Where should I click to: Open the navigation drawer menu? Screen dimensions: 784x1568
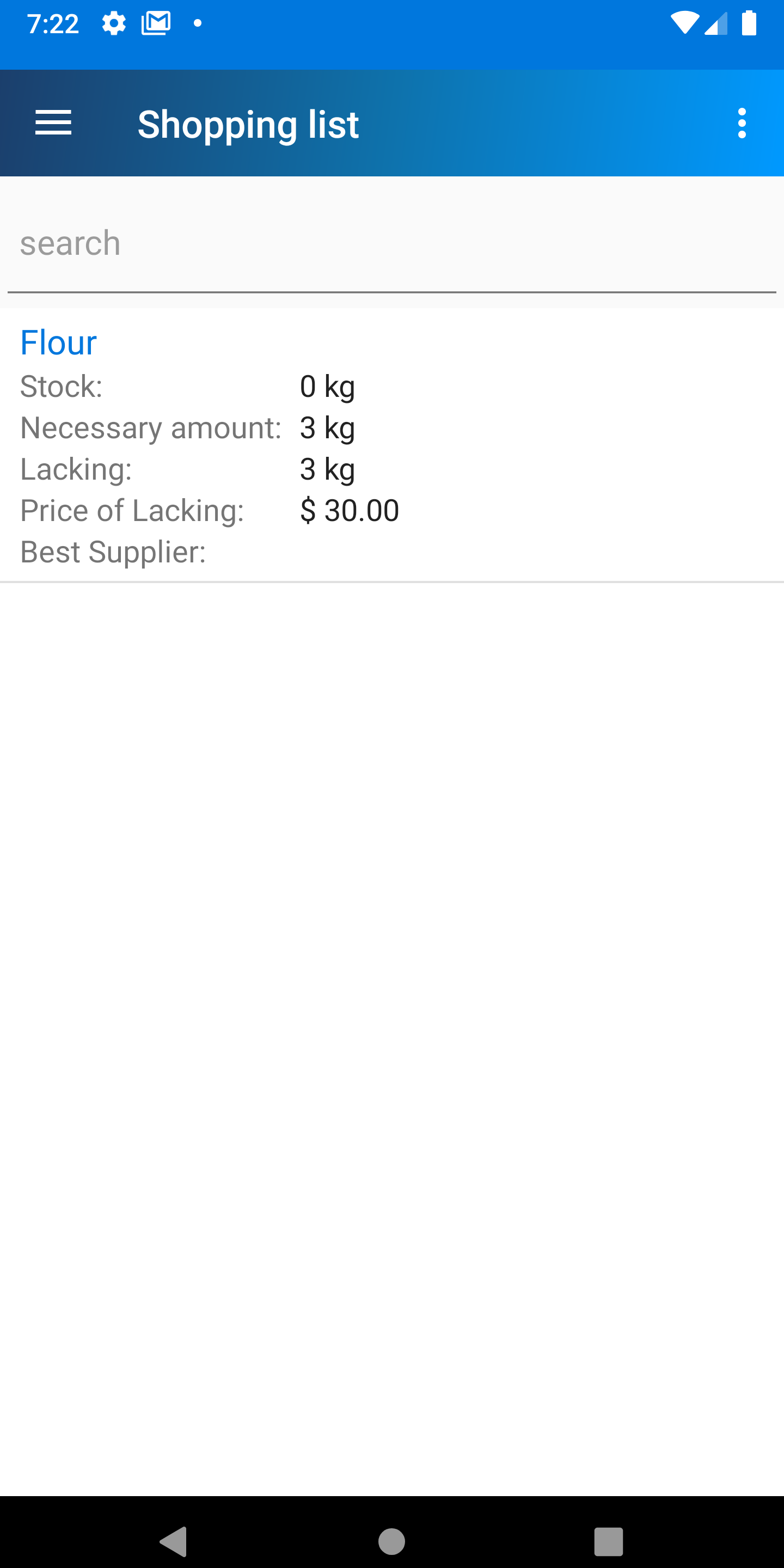pos(53,124)
